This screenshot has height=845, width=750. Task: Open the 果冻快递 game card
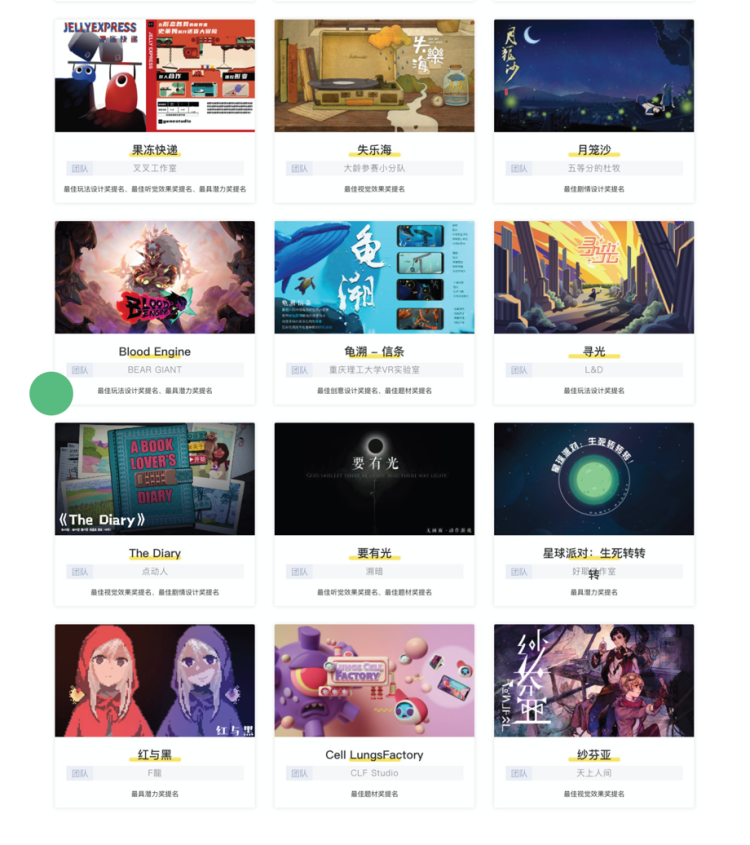point(155,77)
